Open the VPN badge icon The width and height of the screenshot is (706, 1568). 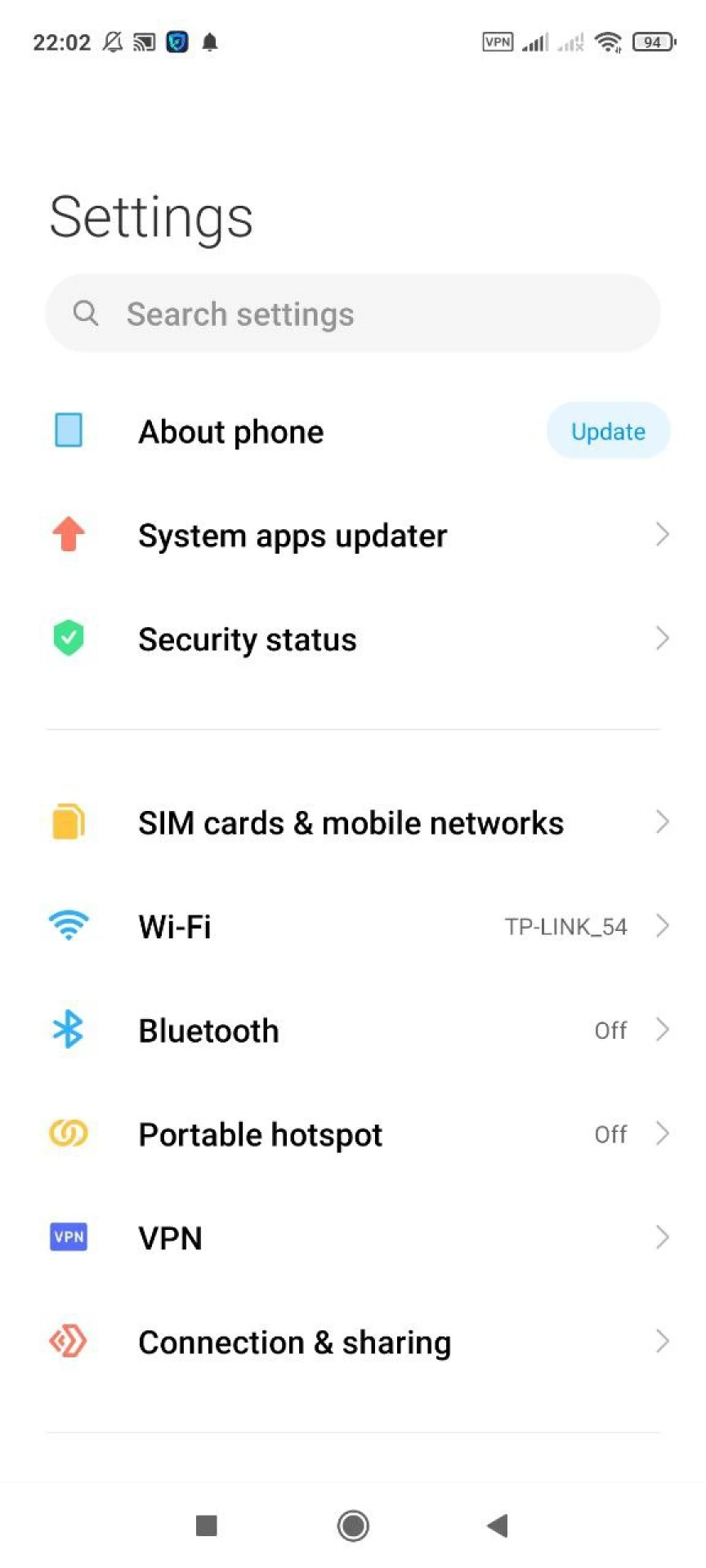pos(68,1237)
